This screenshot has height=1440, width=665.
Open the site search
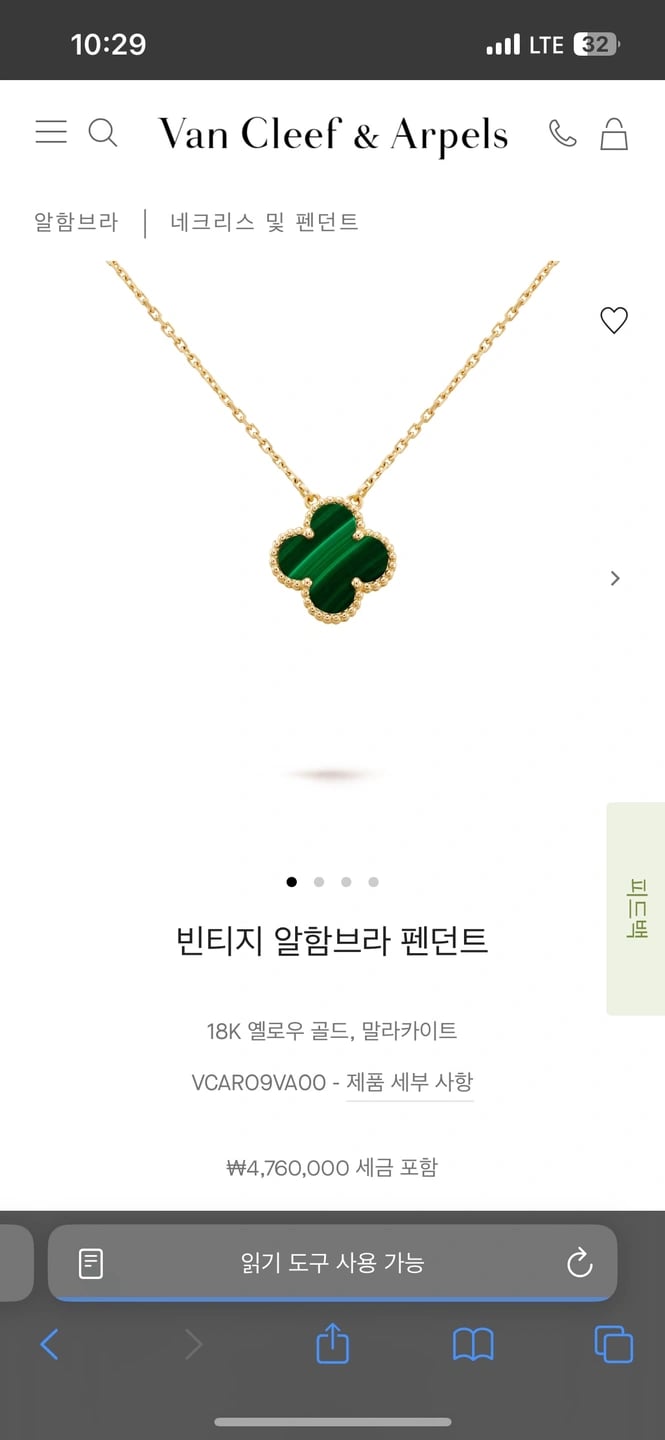click(103, 132)
